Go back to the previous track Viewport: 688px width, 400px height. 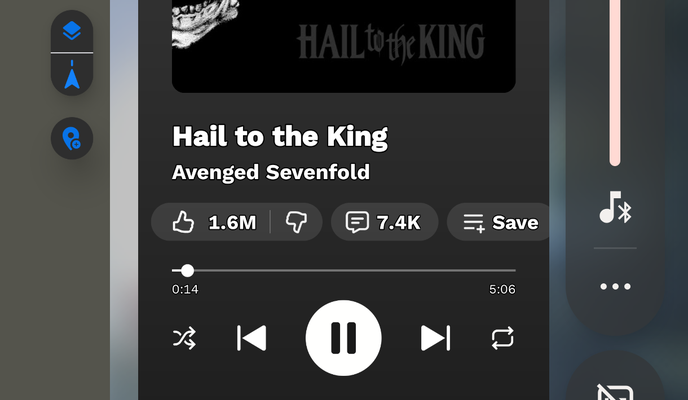click(252, 338)
